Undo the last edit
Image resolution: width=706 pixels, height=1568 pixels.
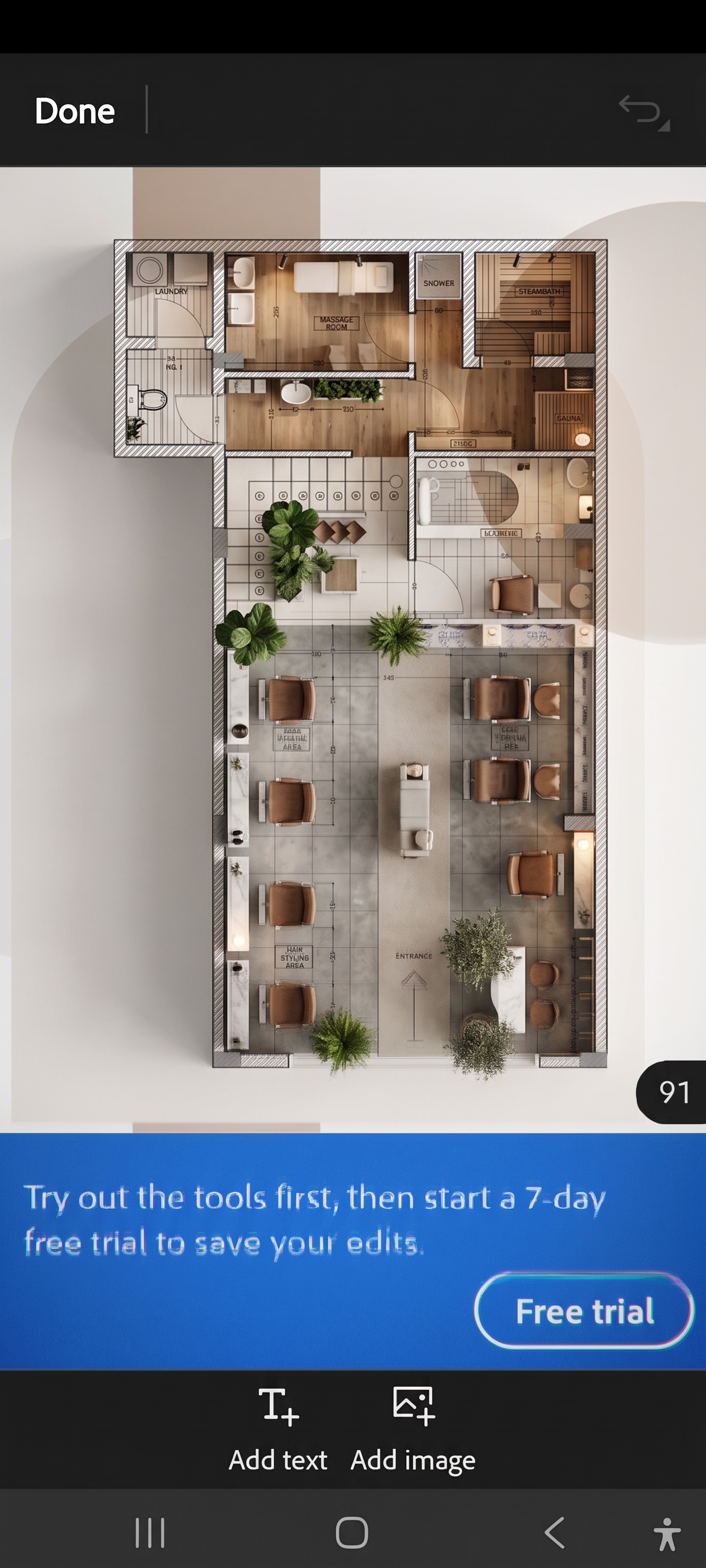[x=644, y=112]
